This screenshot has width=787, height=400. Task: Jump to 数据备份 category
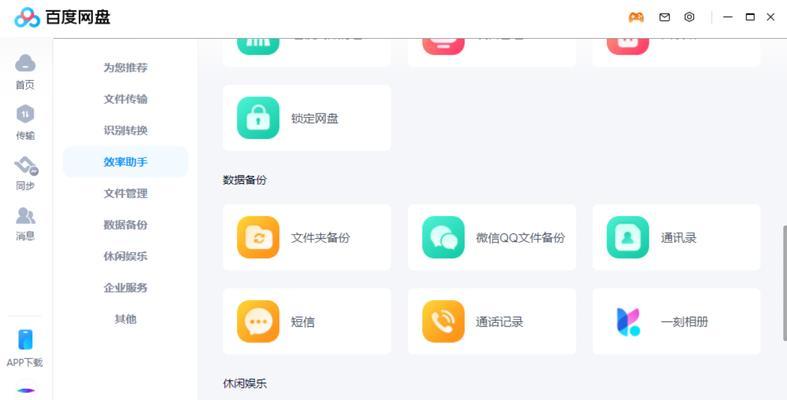click(x=125, y=225)
